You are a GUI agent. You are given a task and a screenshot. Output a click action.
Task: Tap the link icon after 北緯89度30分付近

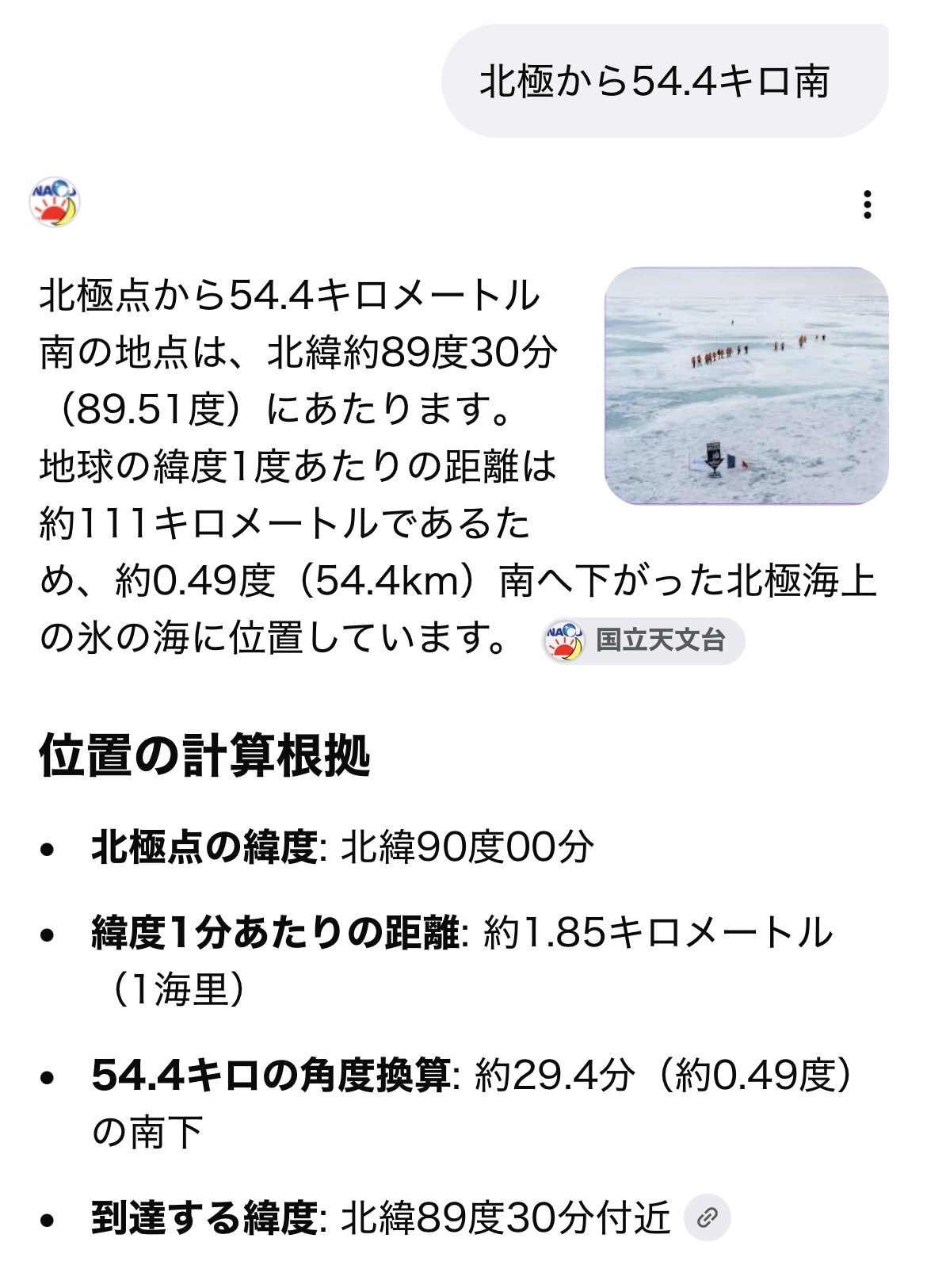(x=707, y=1217)
